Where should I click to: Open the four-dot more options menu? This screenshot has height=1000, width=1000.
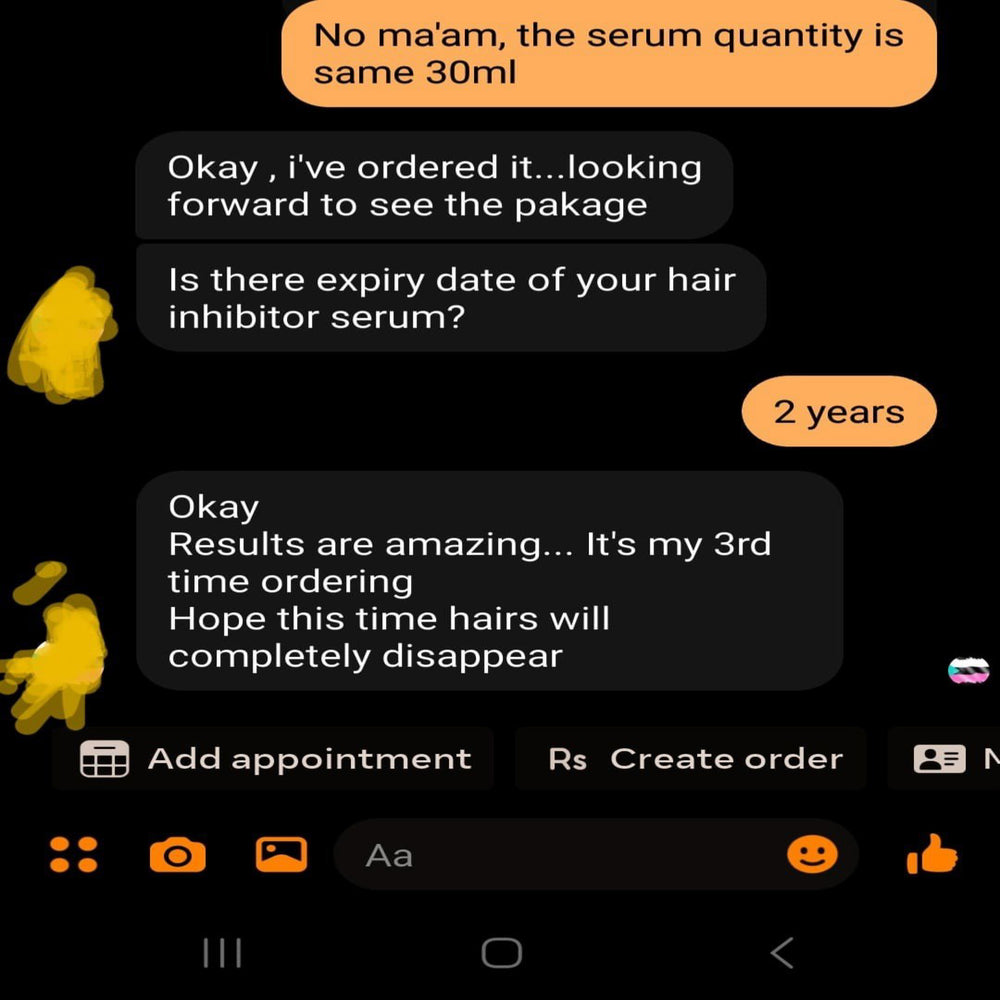click(74, 855)
